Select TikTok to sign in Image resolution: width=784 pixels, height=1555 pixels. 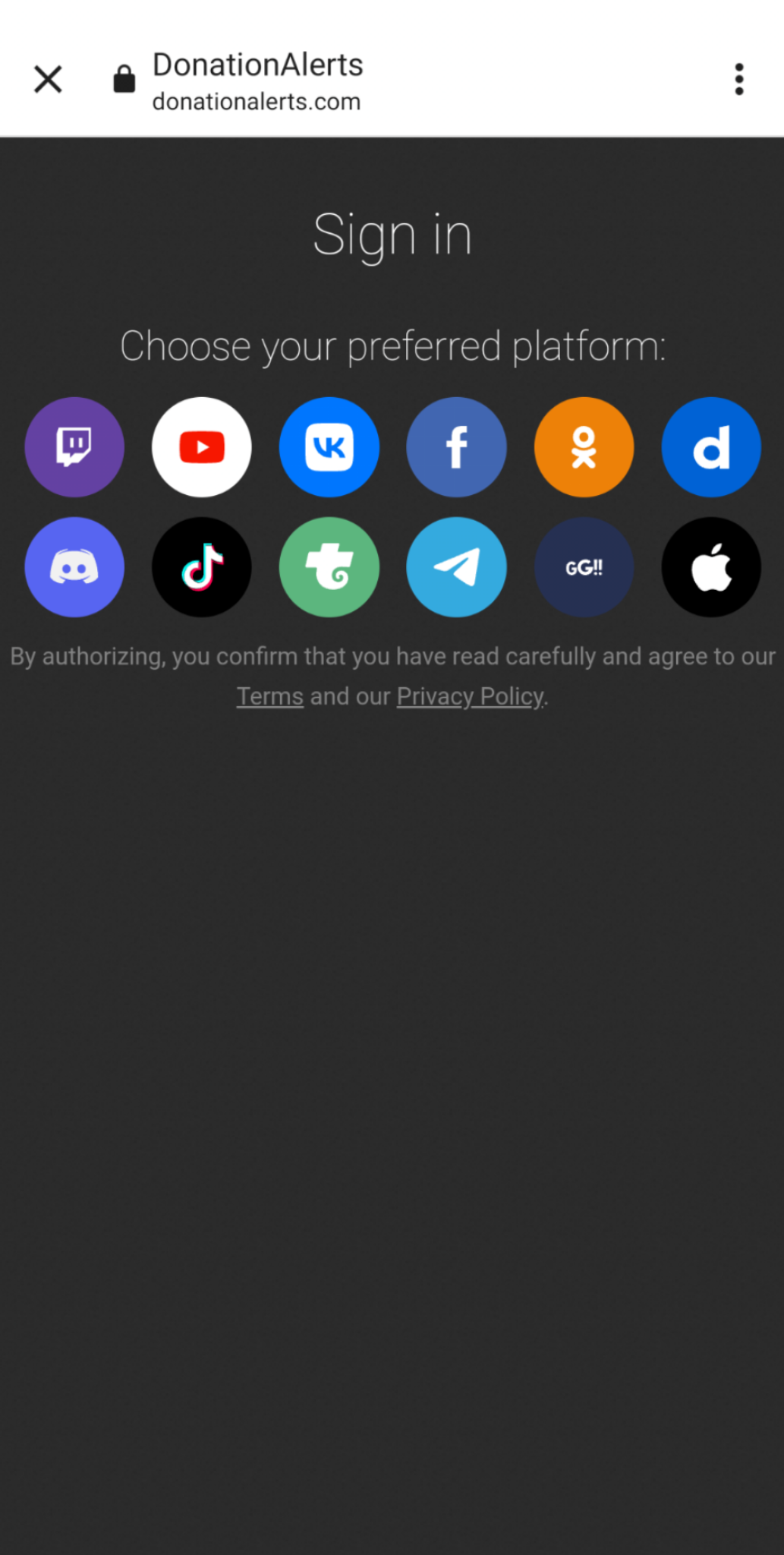(202, 567)
